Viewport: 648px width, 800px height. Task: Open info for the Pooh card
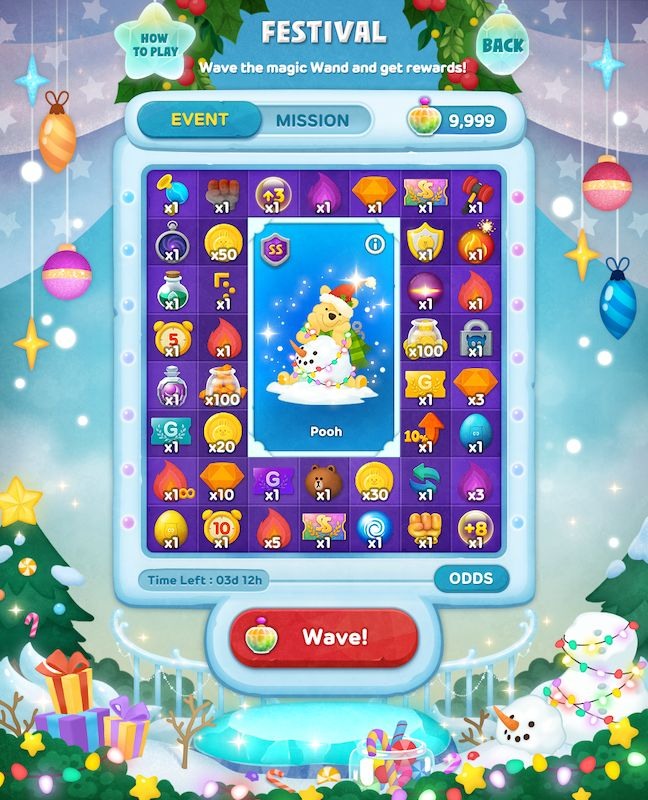click(376, 243)
